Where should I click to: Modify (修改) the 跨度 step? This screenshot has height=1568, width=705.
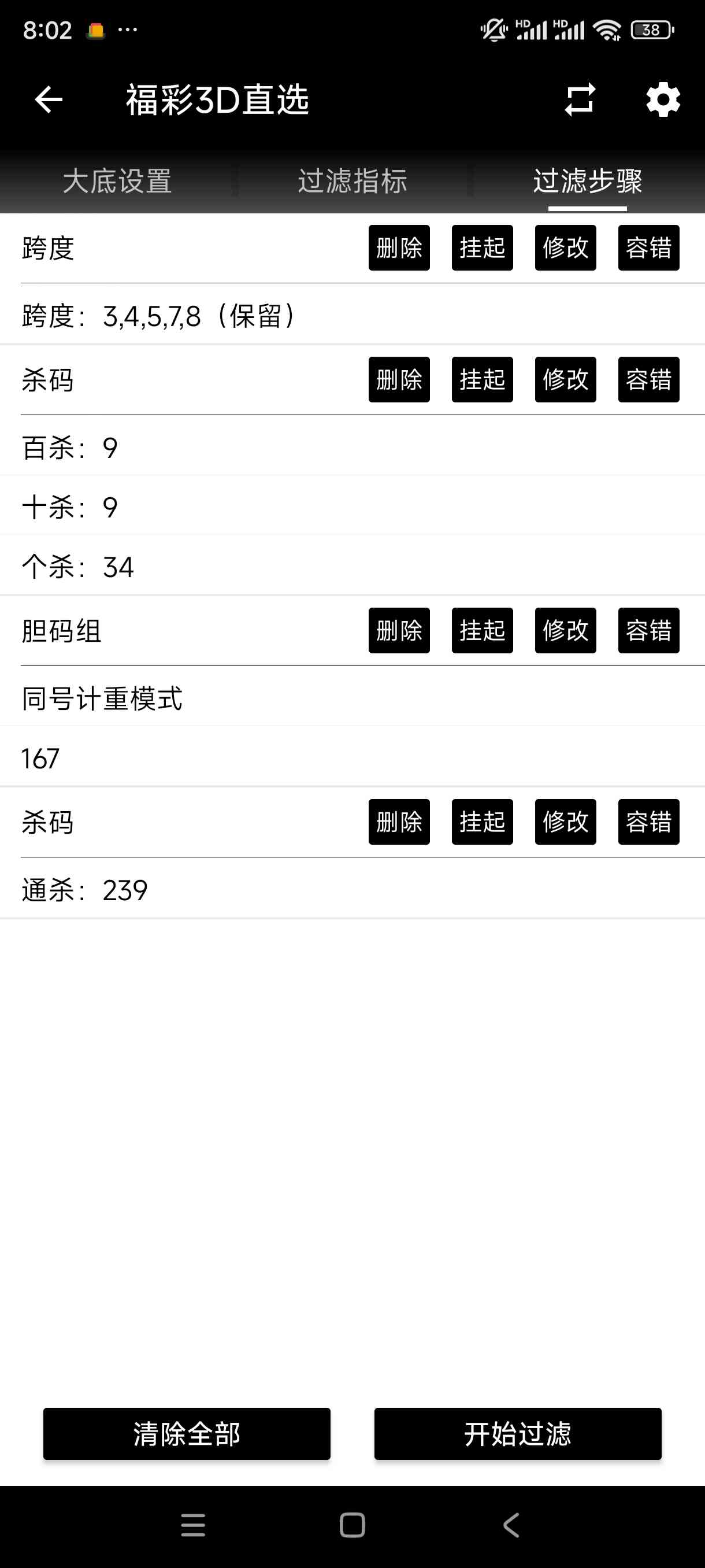click(x=565, y=247)
